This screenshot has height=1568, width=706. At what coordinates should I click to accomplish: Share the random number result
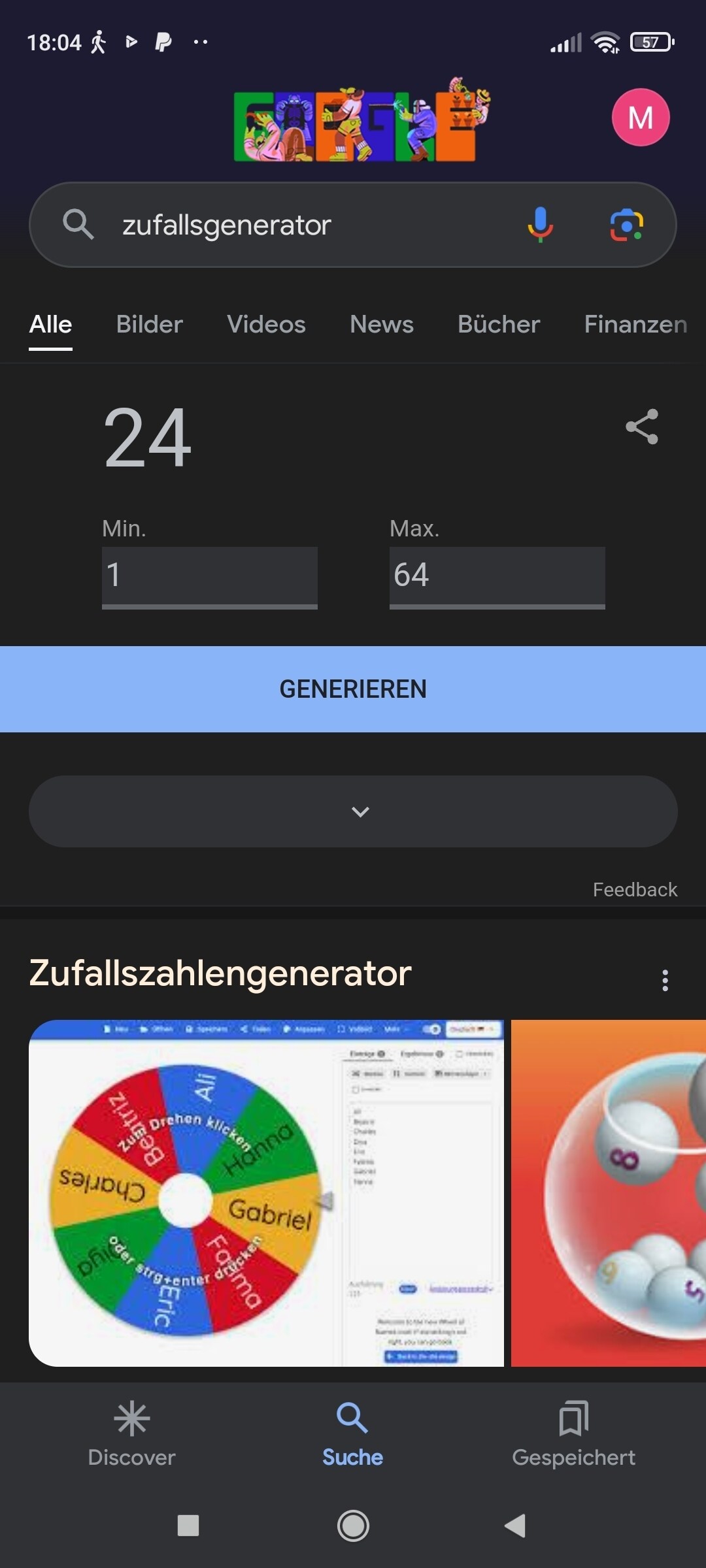pos(642,427)
